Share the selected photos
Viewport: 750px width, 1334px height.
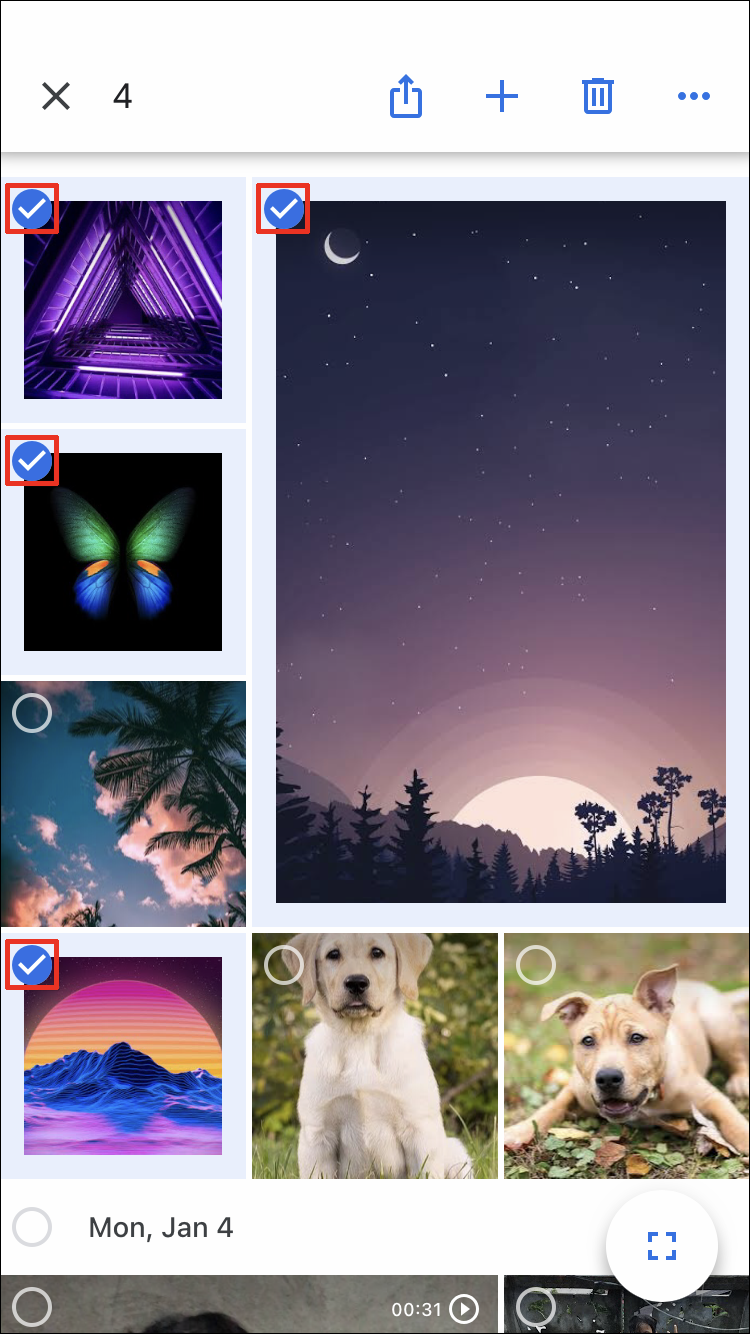[x=405, y=97]
